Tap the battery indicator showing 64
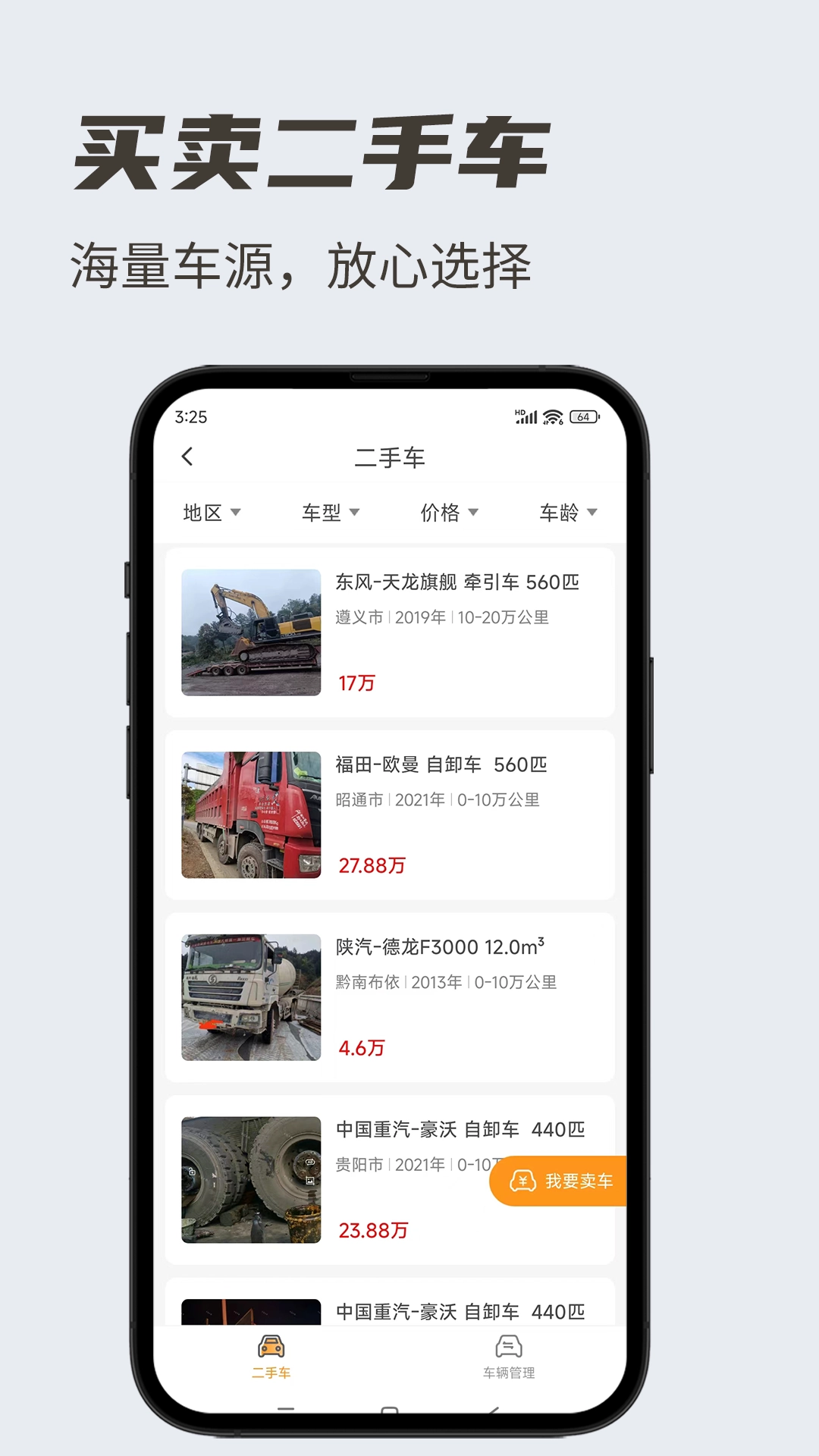819x1456 pixels. (x=584, y=415)
